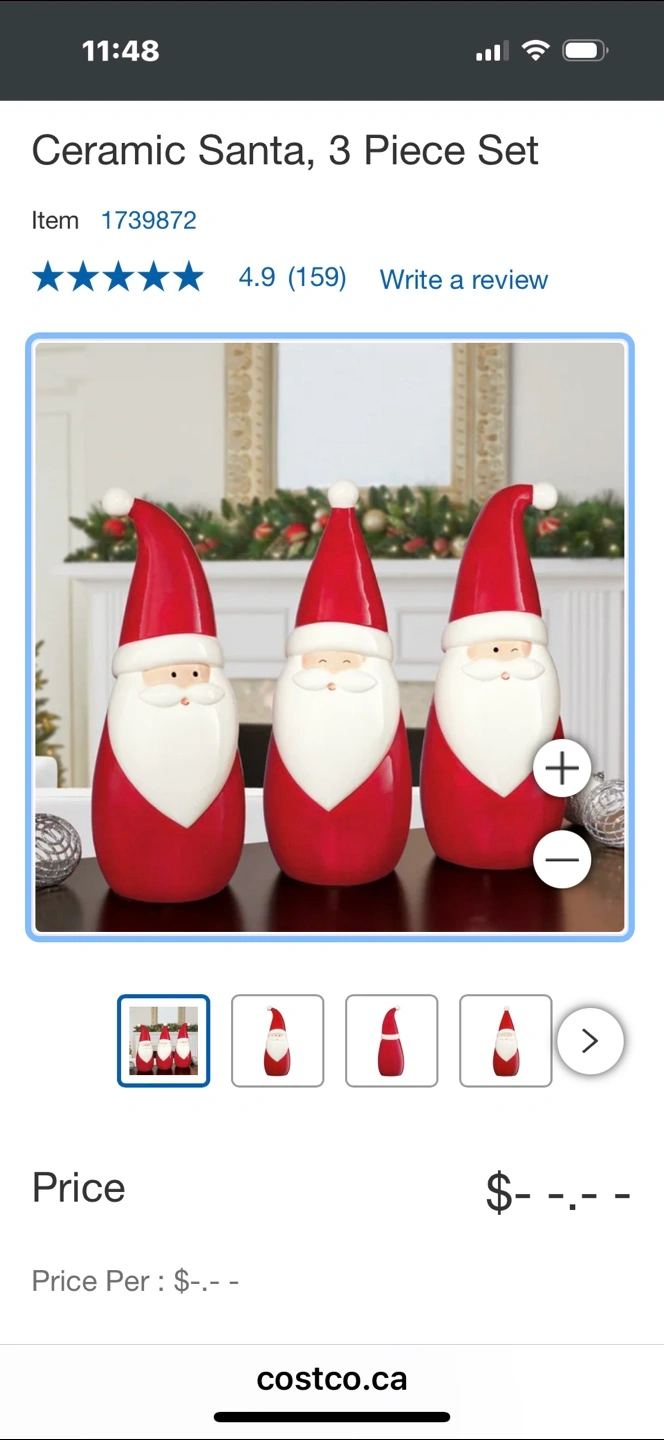Tap the costco.ca address bar

(332, 1379)
